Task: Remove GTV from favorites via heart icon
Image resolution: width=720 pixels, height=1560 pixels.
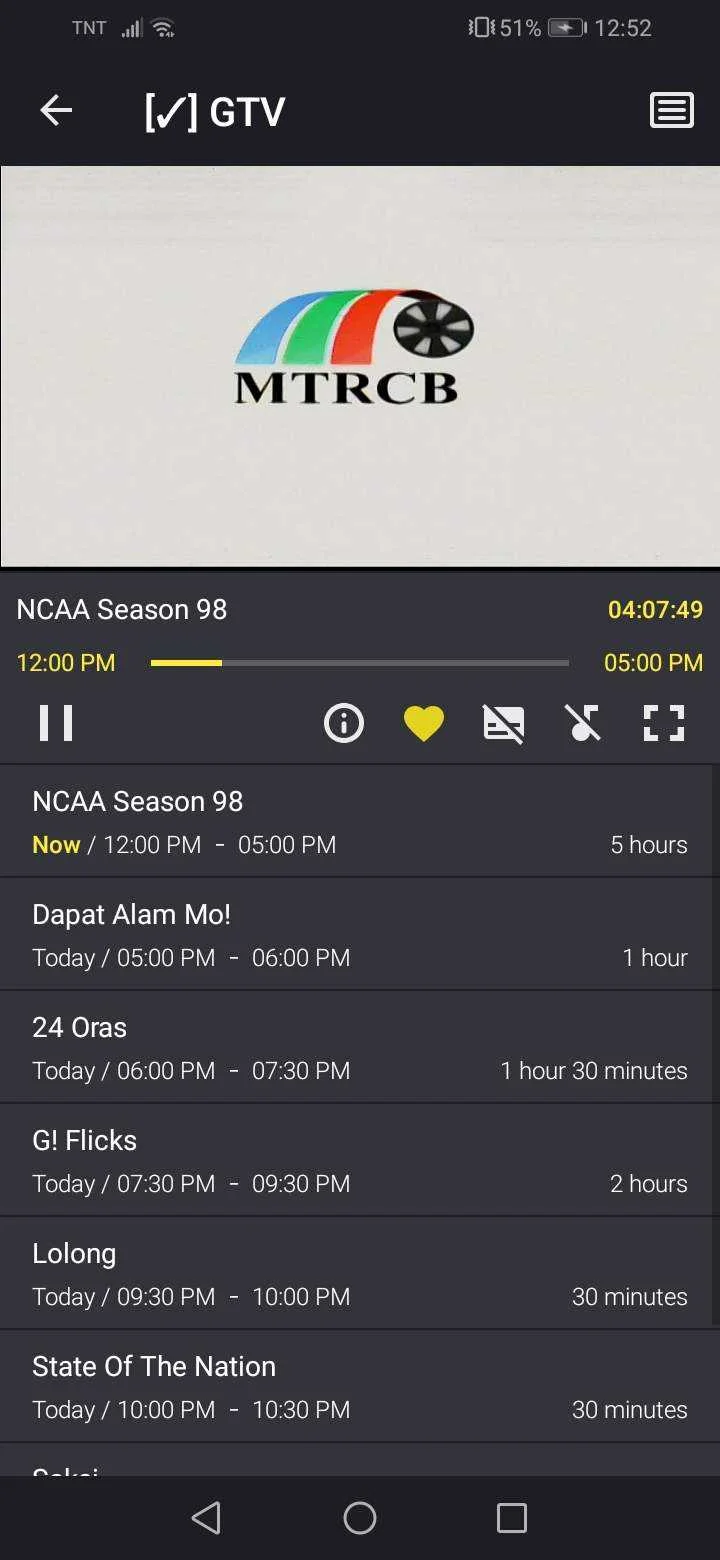Action: click(424, 723)
